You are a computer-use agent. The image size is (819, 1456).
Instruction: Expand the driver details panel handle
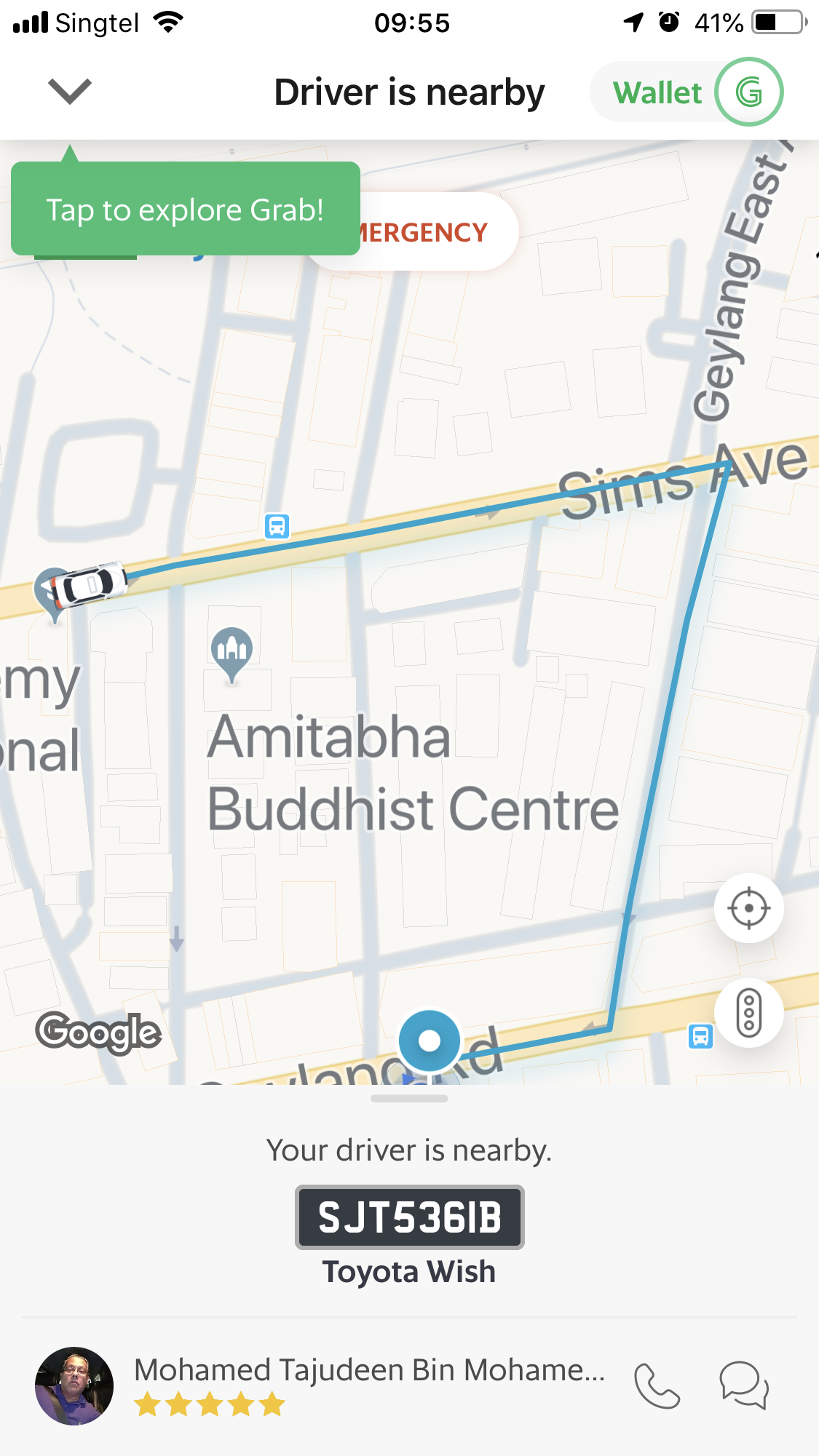coord(409,1099)
